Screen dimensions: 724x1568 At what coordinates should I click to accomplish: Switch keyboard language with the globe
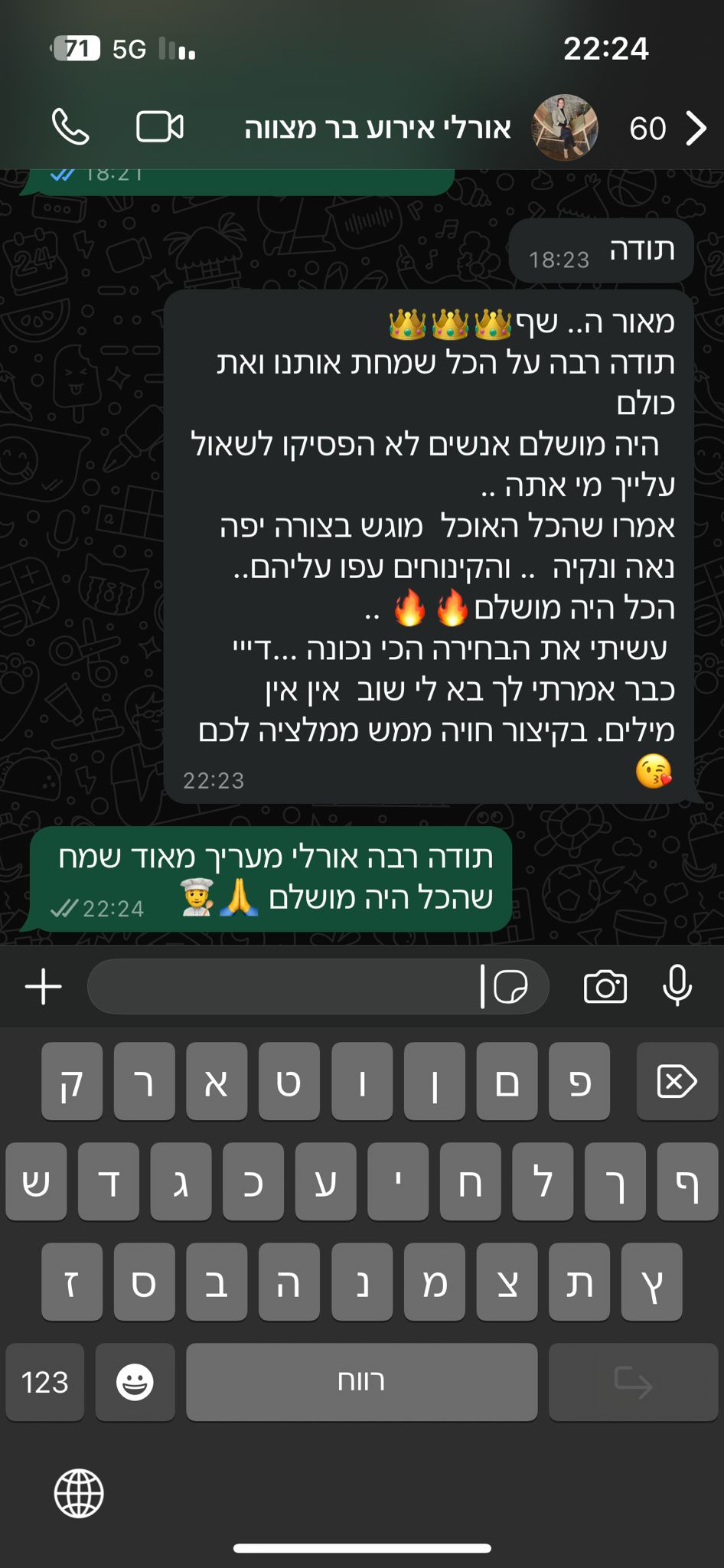pyautogui.click(x=79, y=1493)
